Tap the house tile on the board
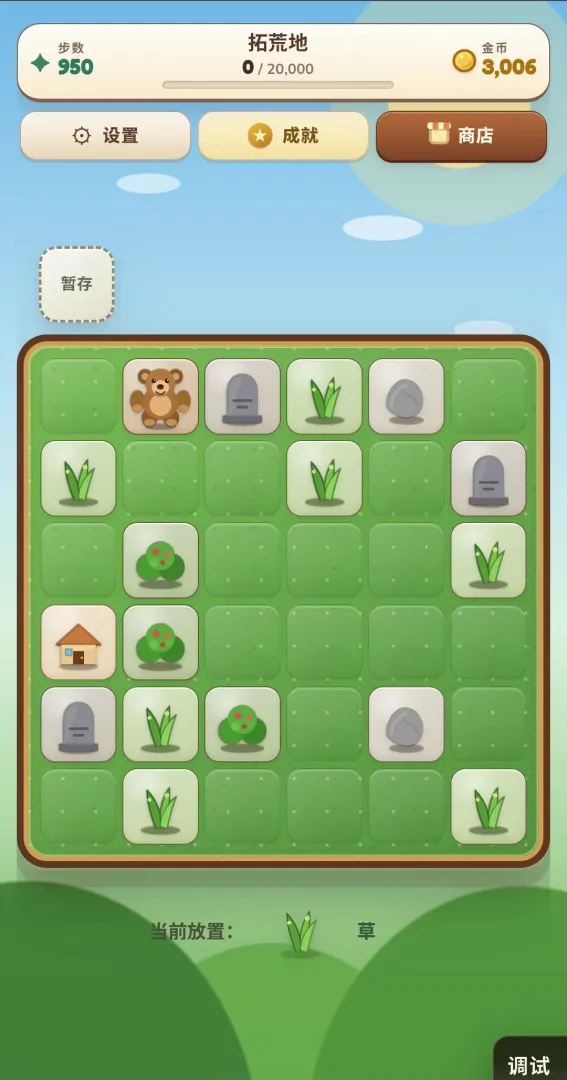The height and width of the screenshot is (1080, 567). tap(79, 643)
